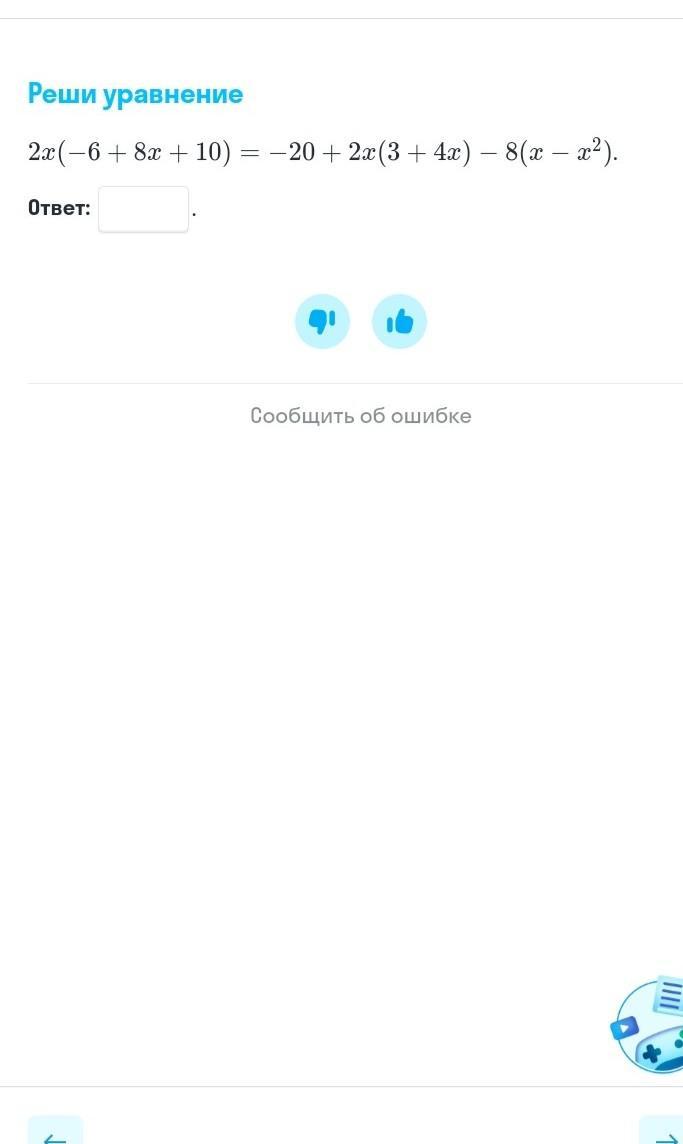
Task: Go to the previous task arrow
Action: click(x=55, y=1132)
